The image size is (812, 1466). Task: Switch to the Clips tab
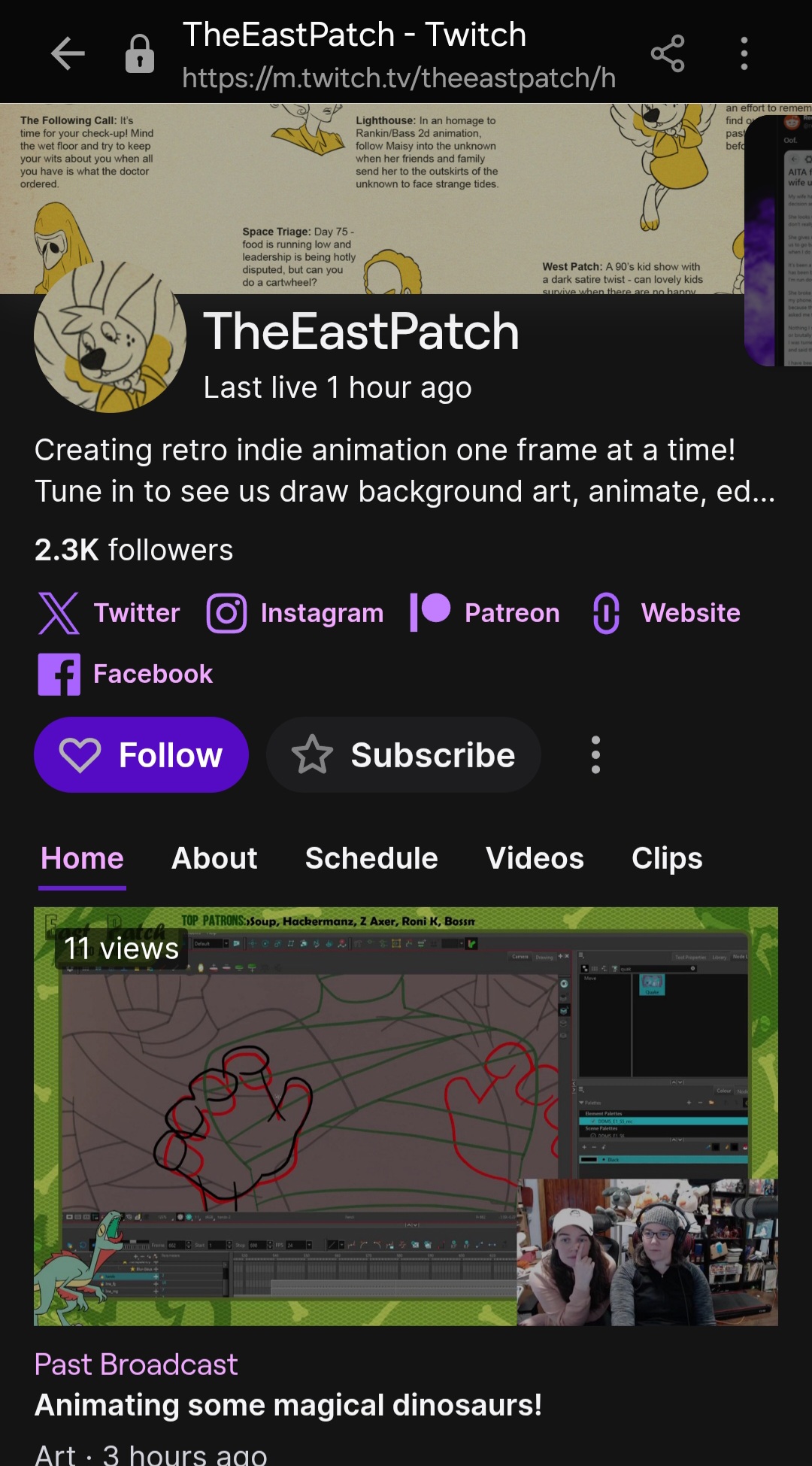pyautogui.click(x=667, y=858)
